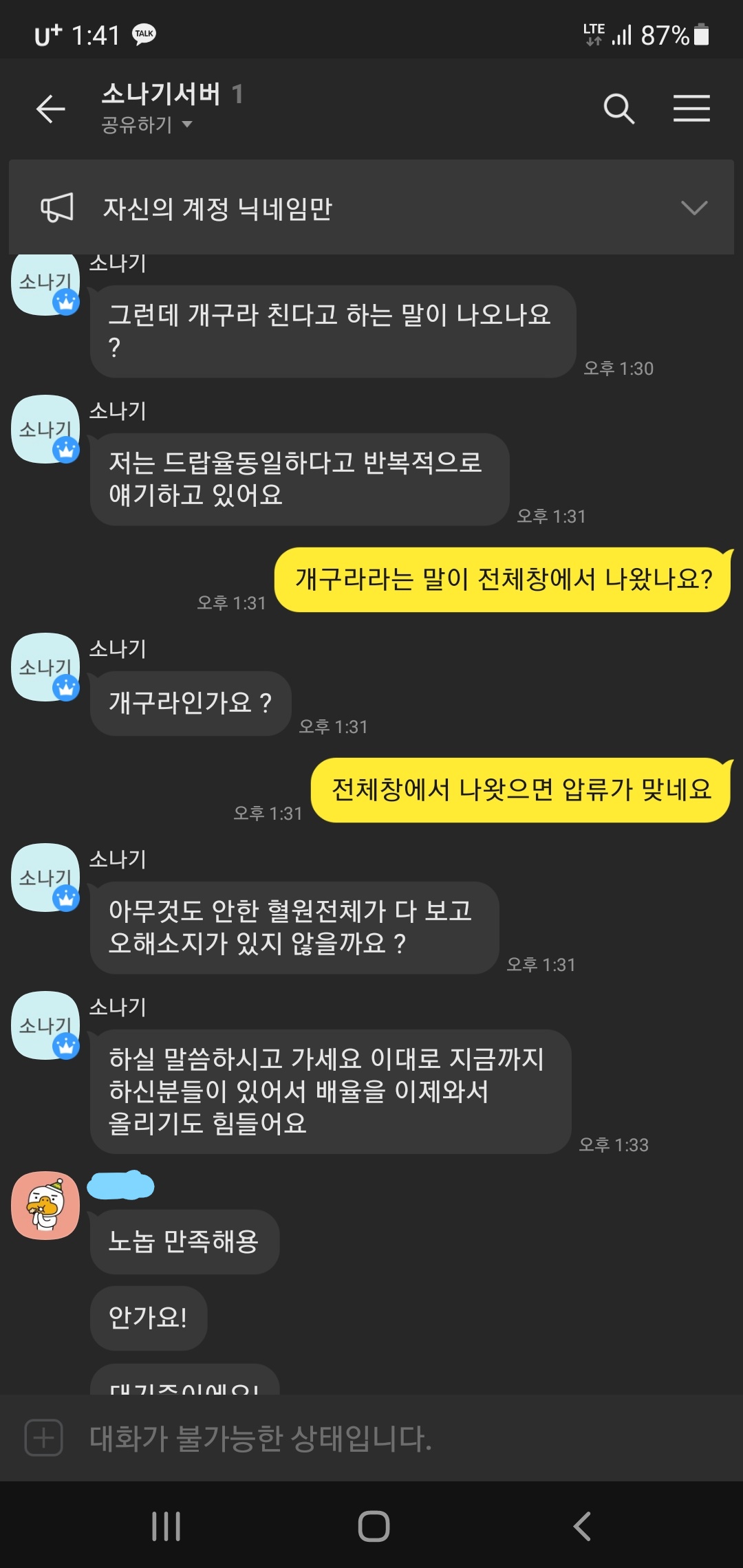Expand the pinned notice 자신의 계정 닉네임만
This screenshot has width=743, height=1568.
tap(693, 208)
